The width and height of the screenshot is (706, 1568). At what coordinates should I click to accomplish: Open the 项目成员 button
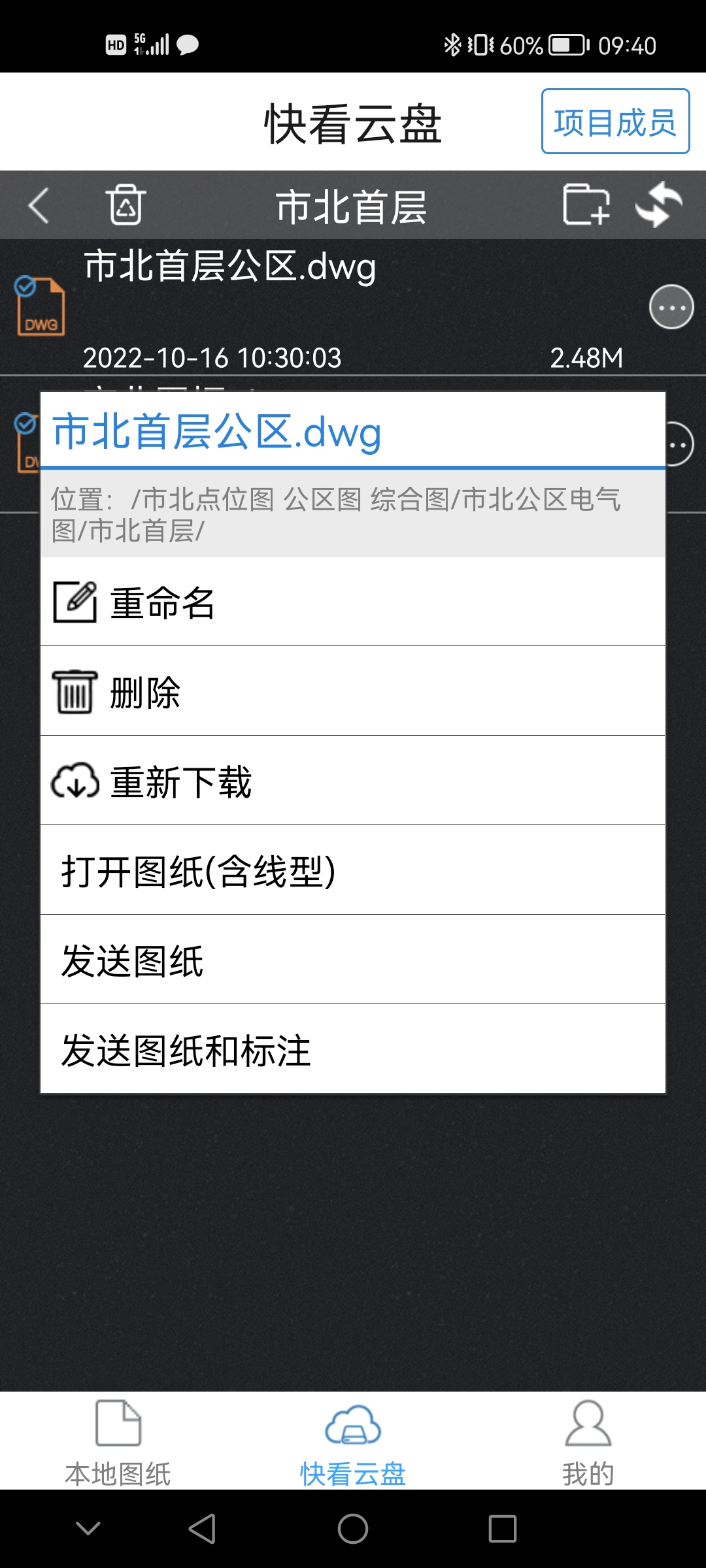coord(615,122)
